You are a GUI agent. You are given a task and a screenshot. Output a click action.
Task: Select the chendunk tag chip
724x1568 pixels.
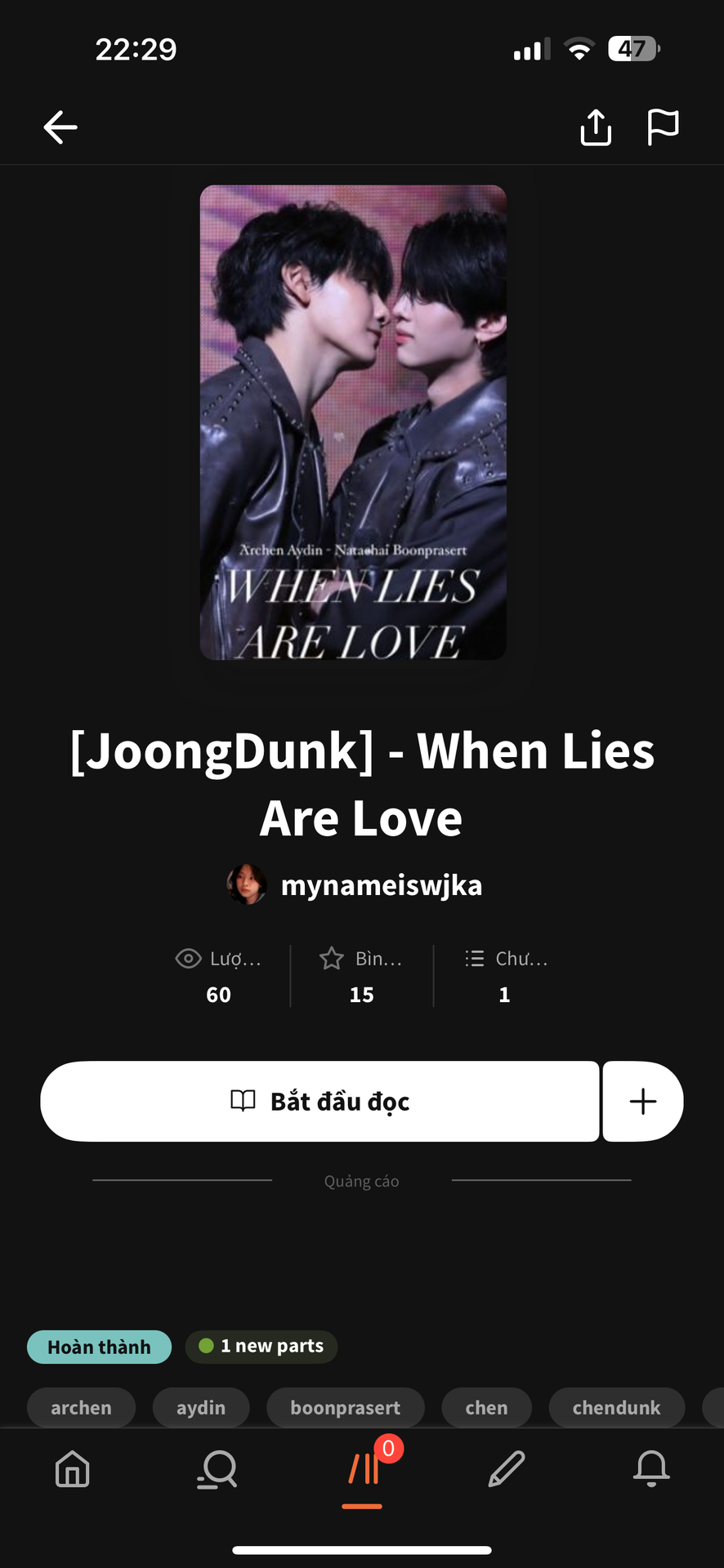(617, 1407)
